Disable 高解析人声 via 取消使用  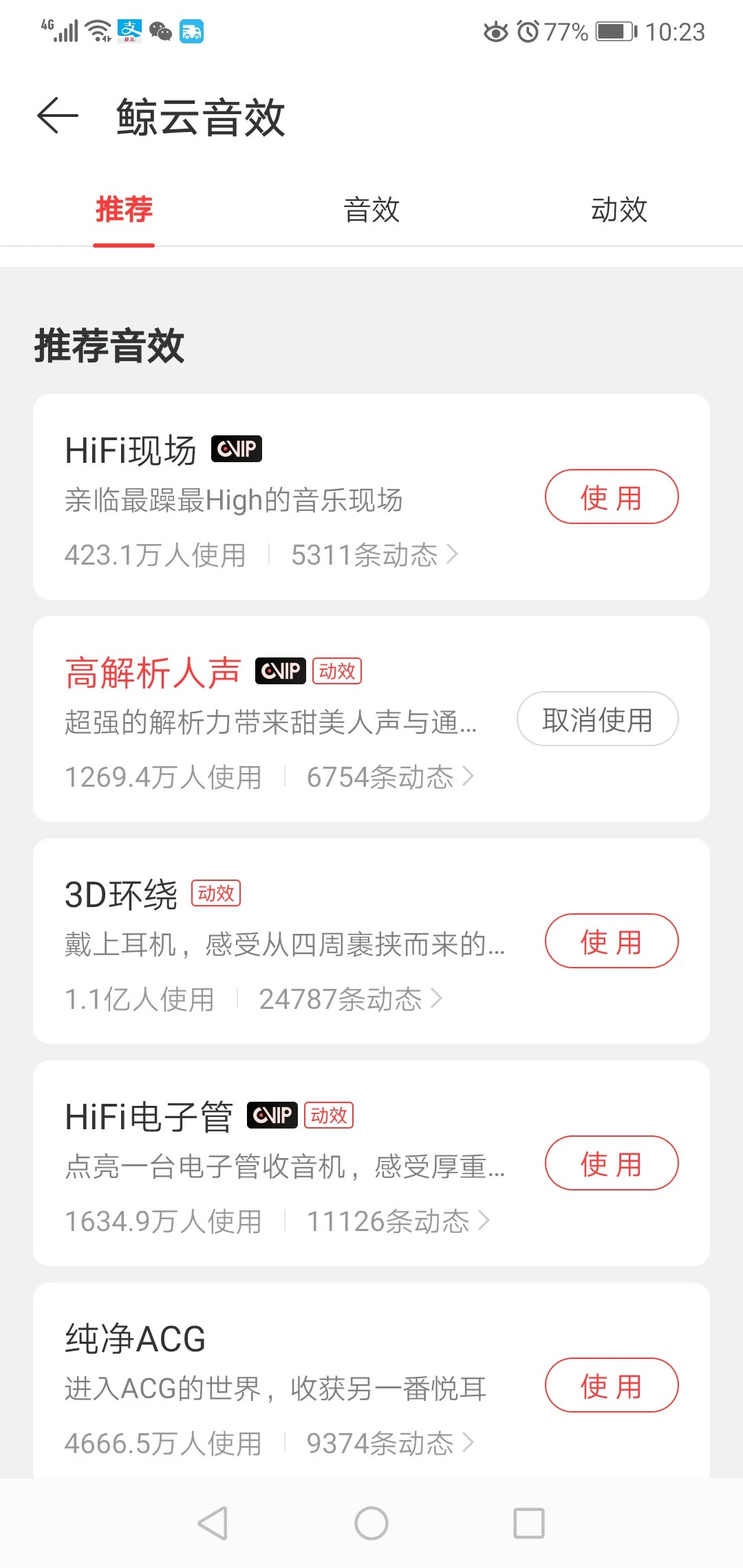[596, 719]
